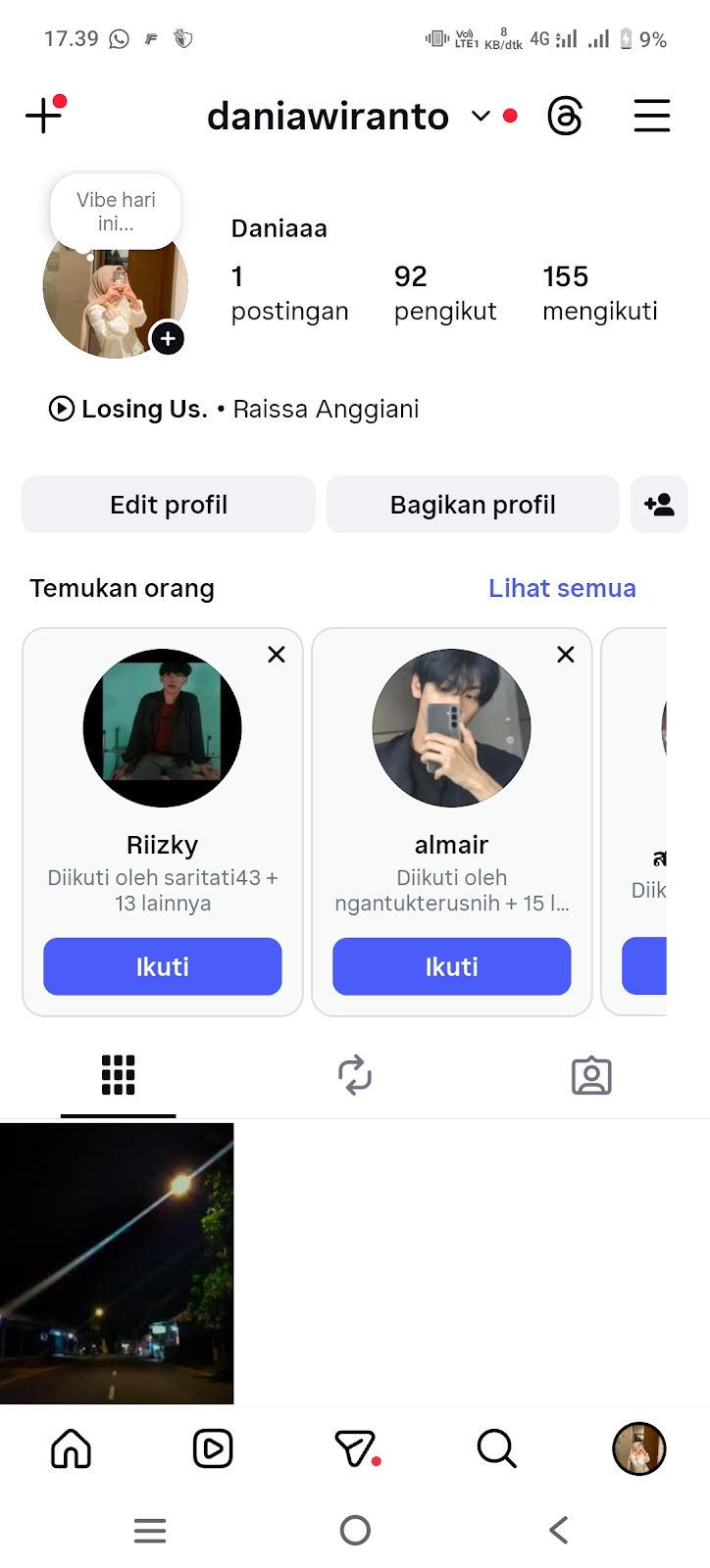Screen dimensions: 710x1568
Task: Tap the Edit profil button
Action: [x=169, y=505]
